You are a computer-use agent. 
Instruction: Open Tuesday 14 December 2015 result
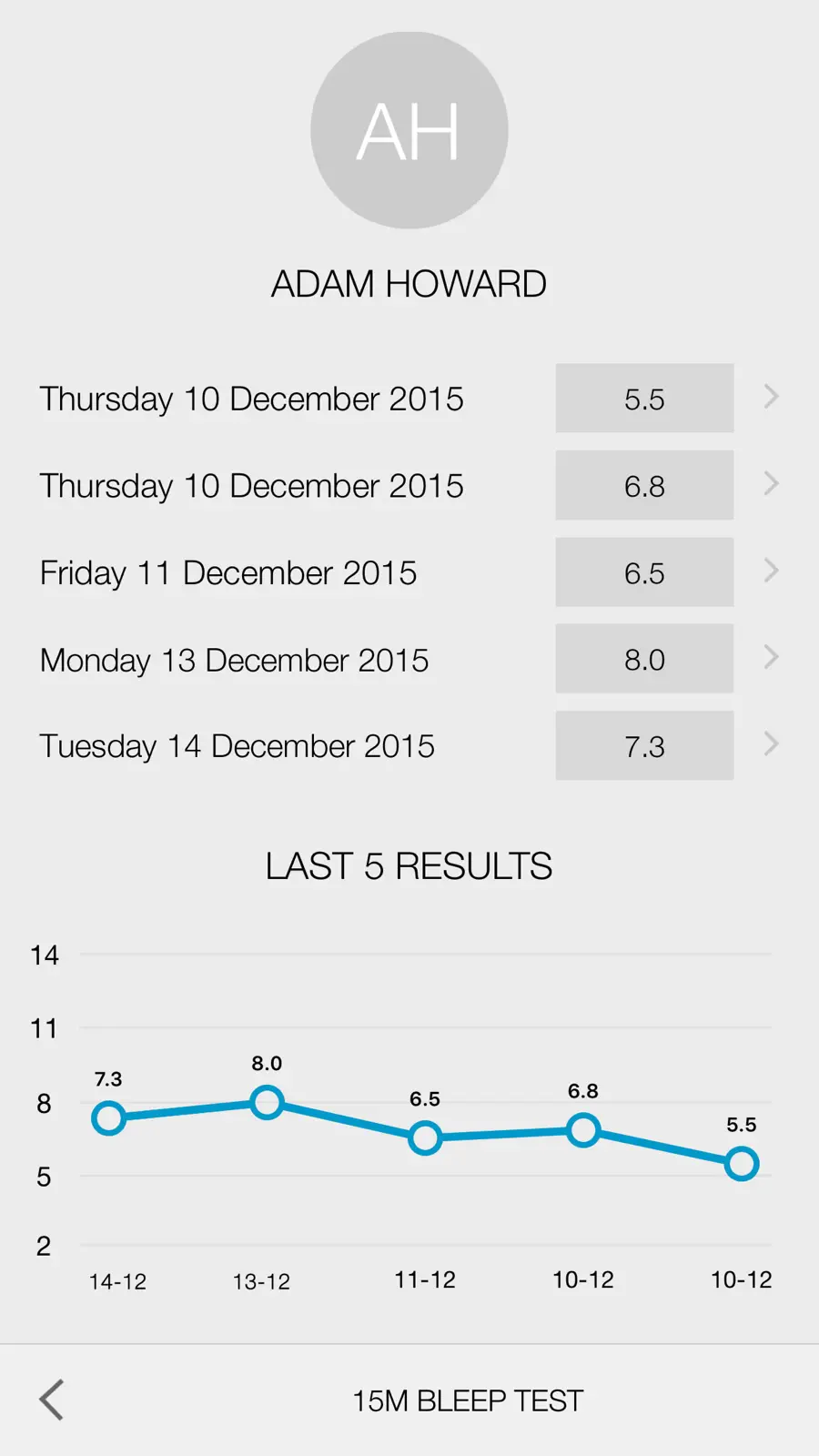(x=409, y=745)
